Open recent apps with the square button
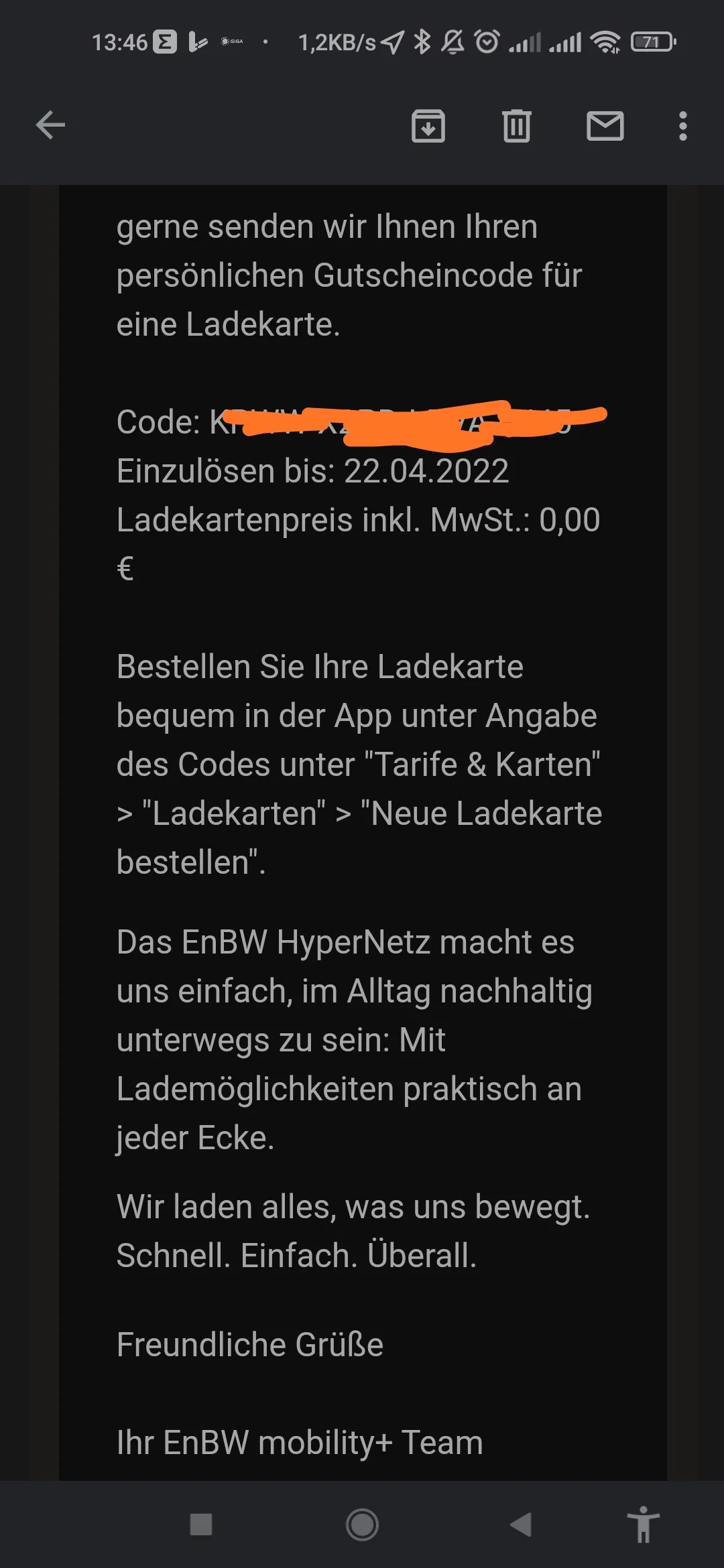Viewport: 724px width, 1568px height. [x=201, y=1524]
